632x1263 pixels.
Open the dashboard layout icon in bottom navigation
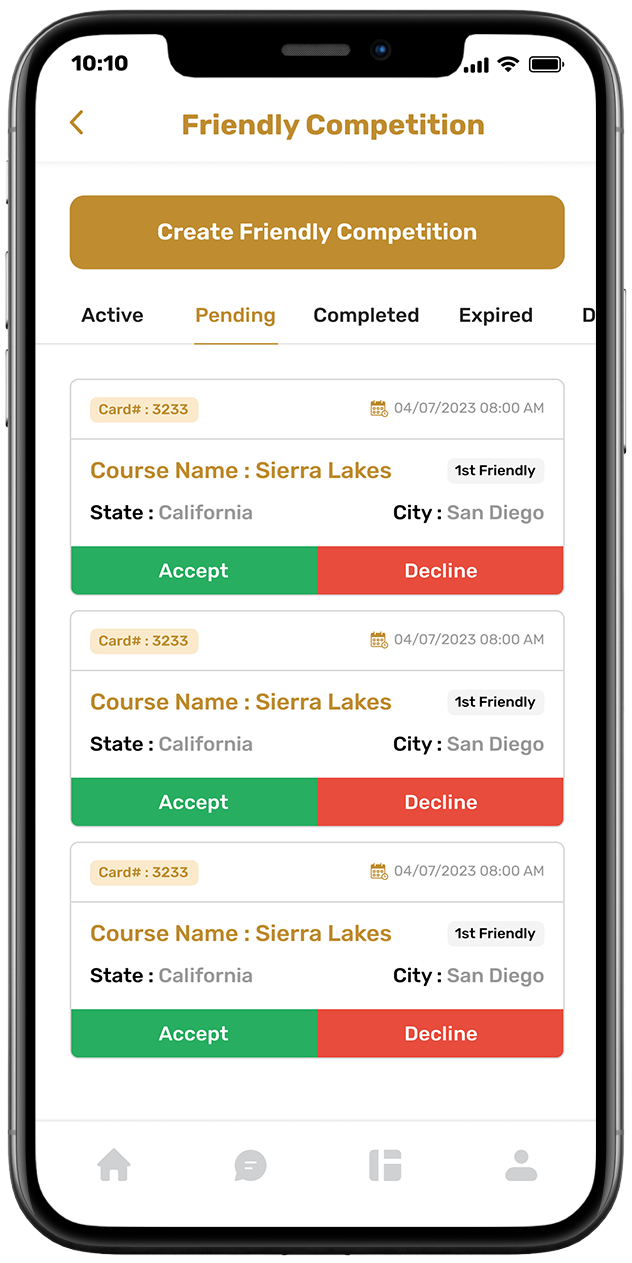coord(385,1165)
